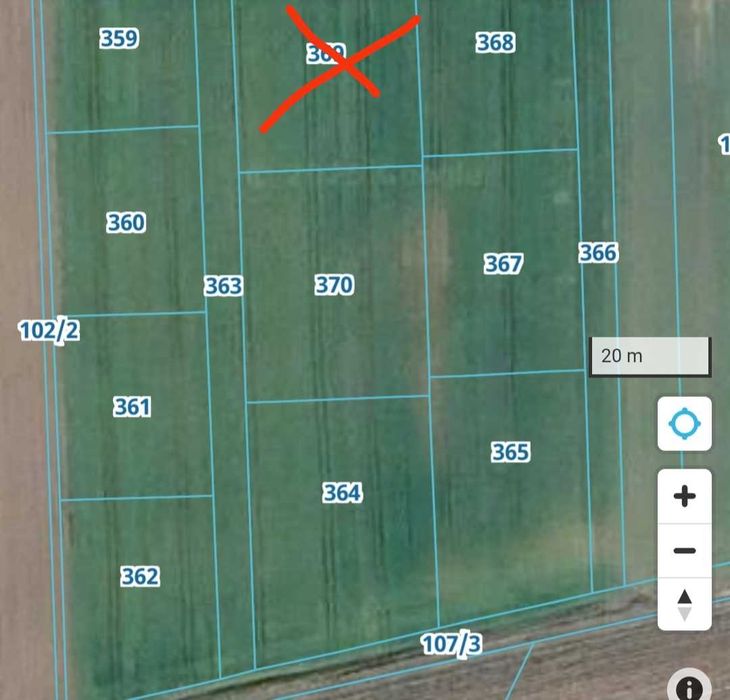
Task: Open the map info button
Action: coord(690,687)
